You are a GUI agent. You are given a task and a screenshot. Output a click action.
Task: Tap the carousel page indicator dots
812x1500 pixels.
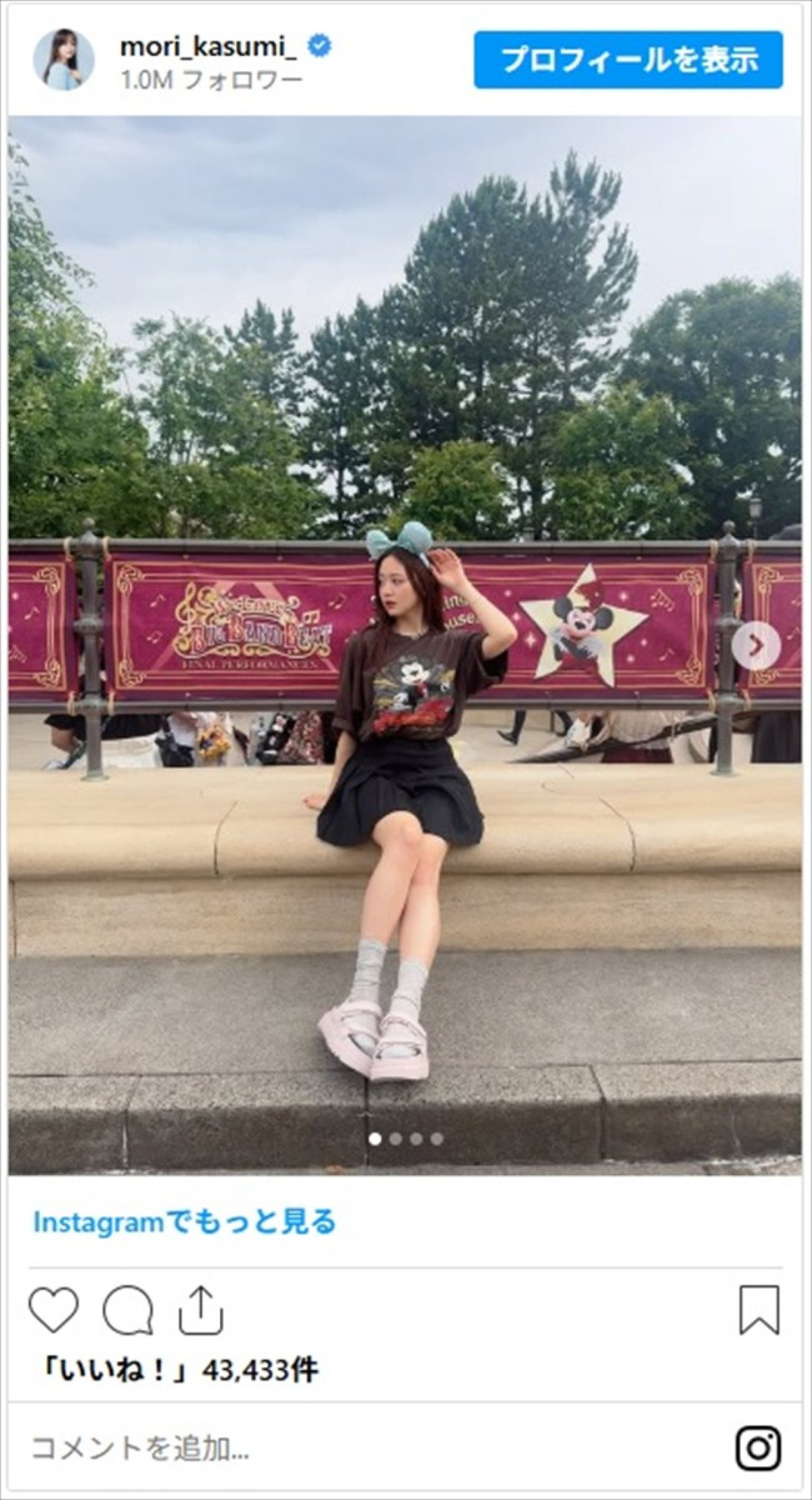click(406, 1139)
